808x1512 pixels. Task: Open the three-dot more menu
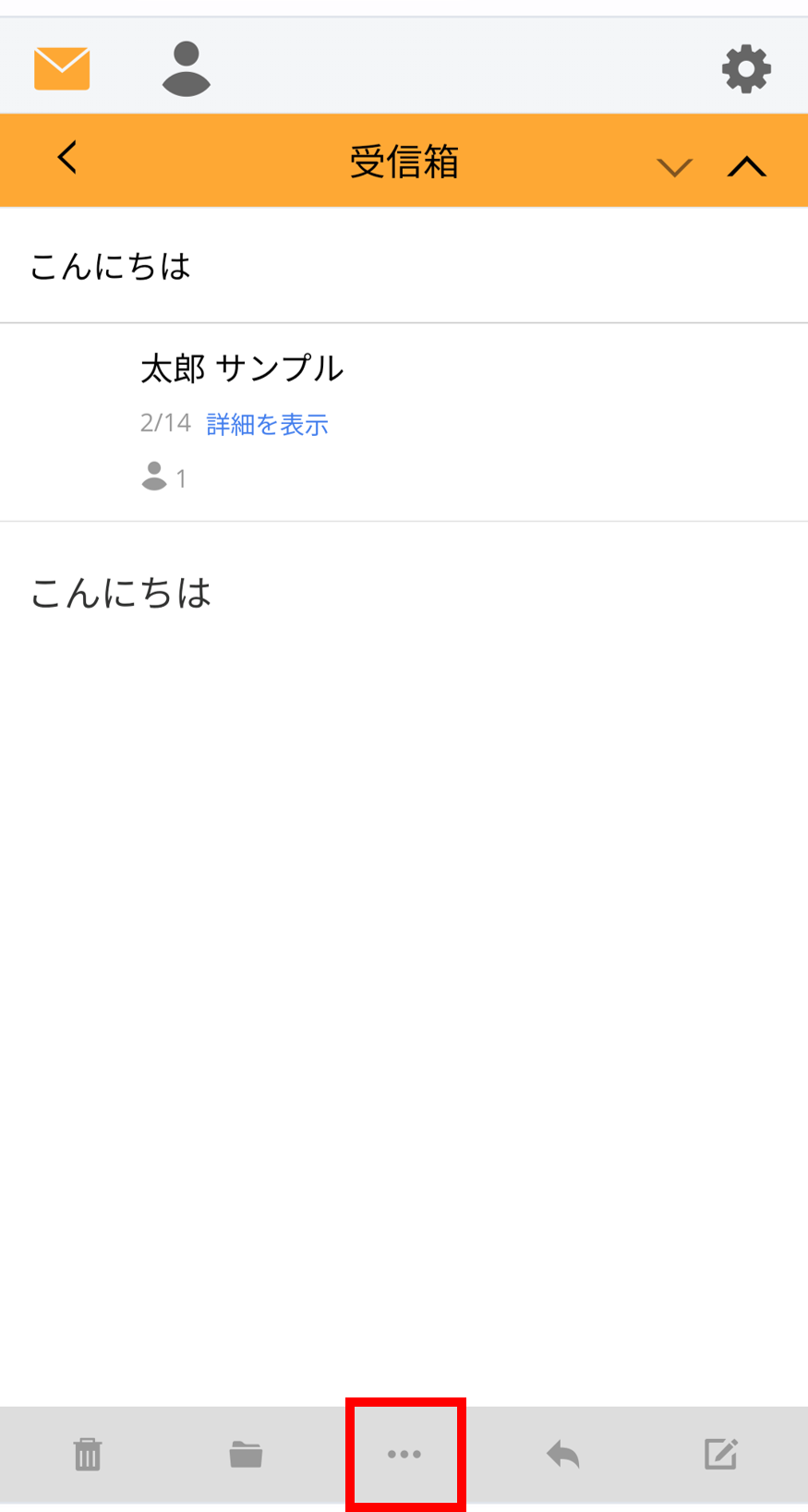click(x=404, y=1454)
